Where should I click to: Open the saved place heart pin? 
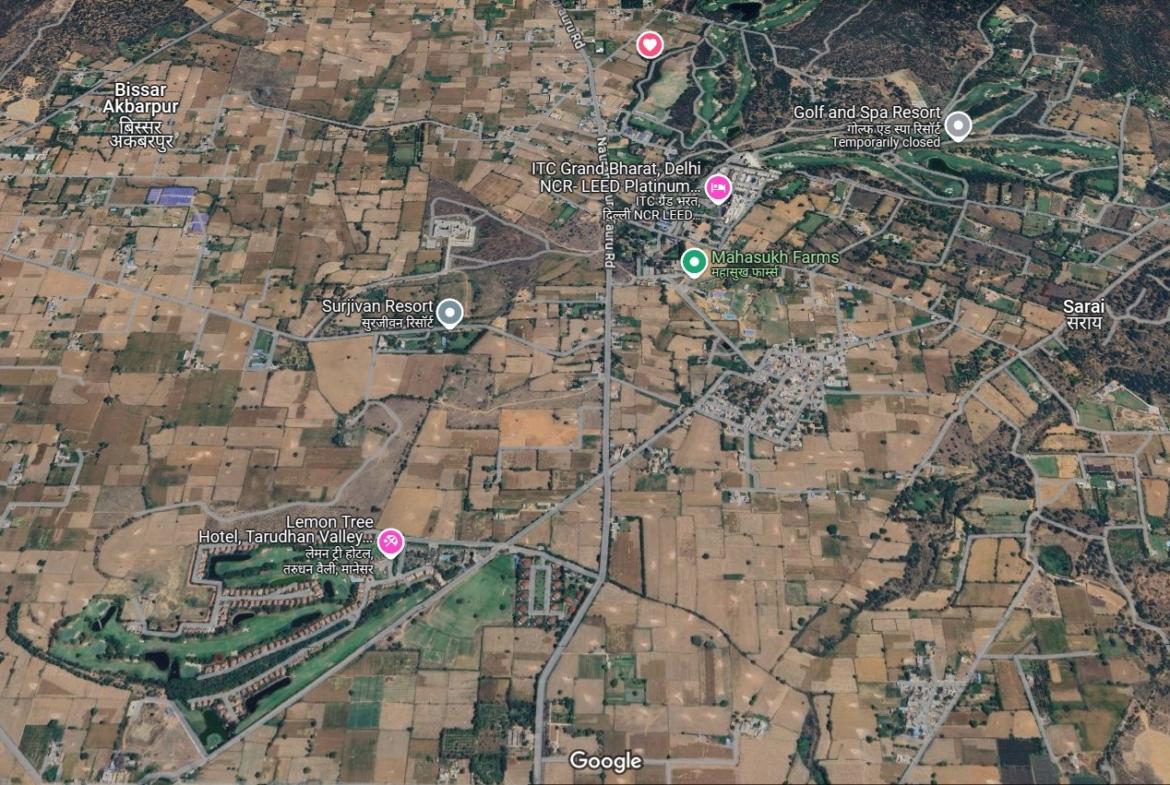click(650, 44)
